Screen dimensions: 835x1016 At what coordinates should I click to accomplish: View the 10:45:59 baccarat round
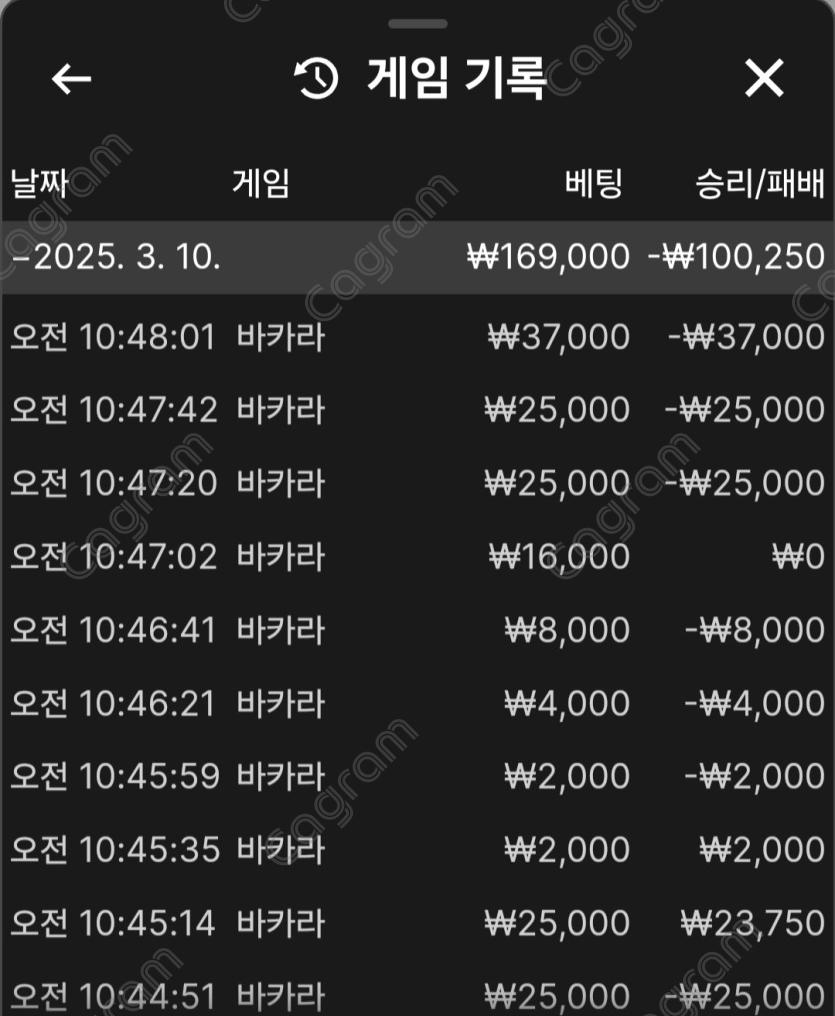coord(417,776)
